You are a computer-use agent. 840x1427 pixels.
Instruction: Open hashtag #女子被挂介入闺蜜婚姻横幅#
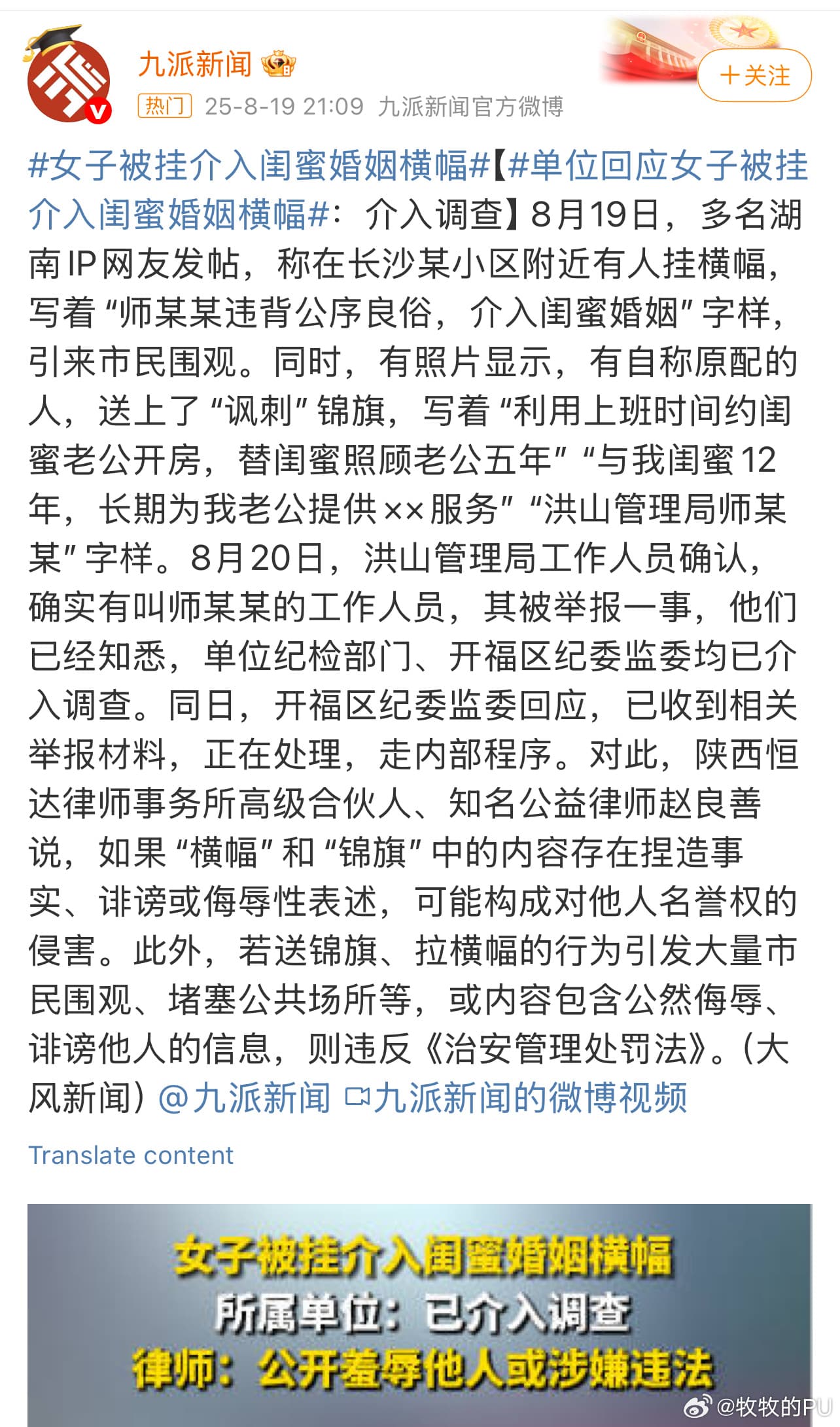click(x=258, y=165)
